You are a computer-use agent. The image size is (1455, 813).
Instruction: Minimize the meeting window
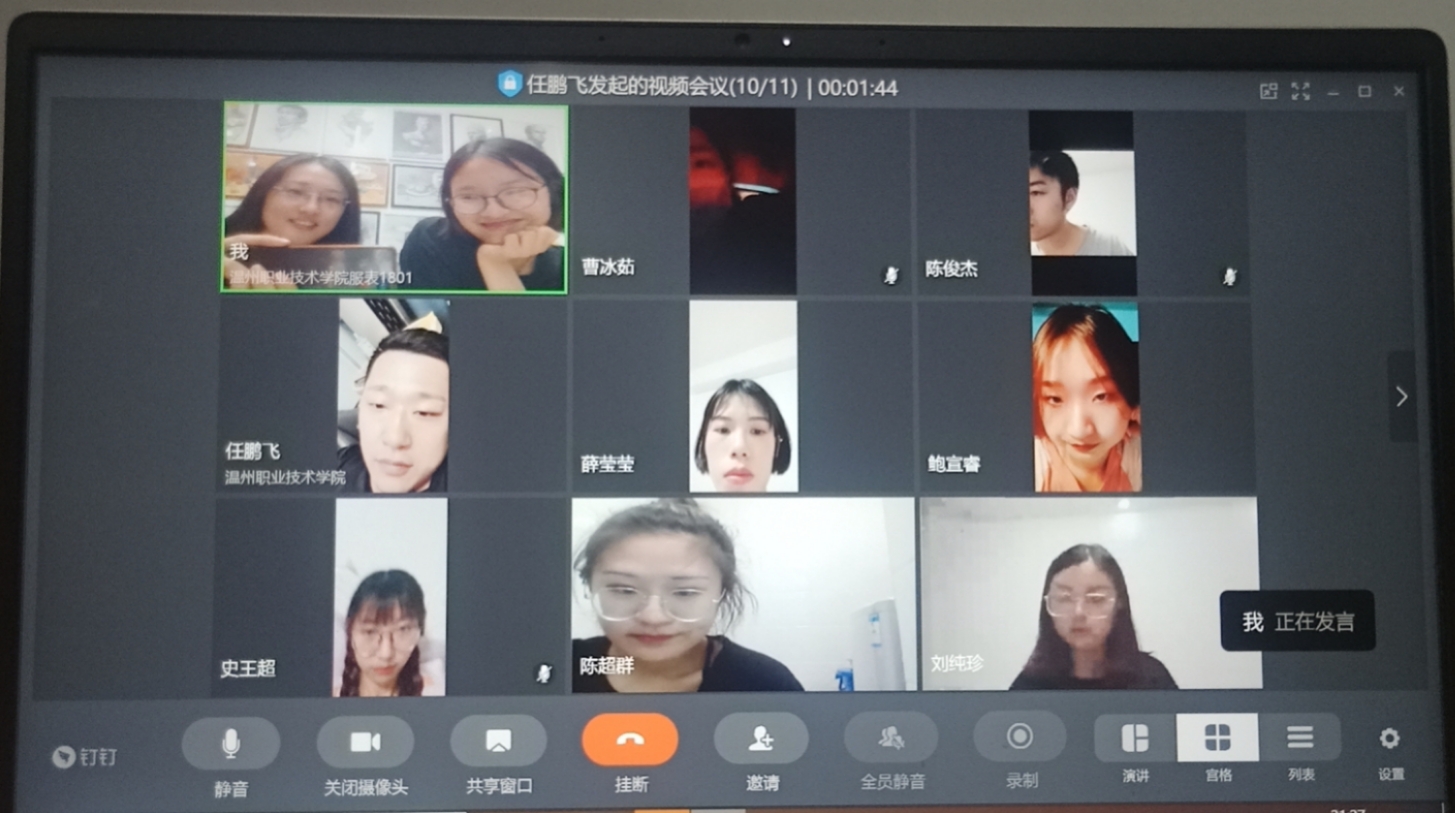[x=1333, y=92]
